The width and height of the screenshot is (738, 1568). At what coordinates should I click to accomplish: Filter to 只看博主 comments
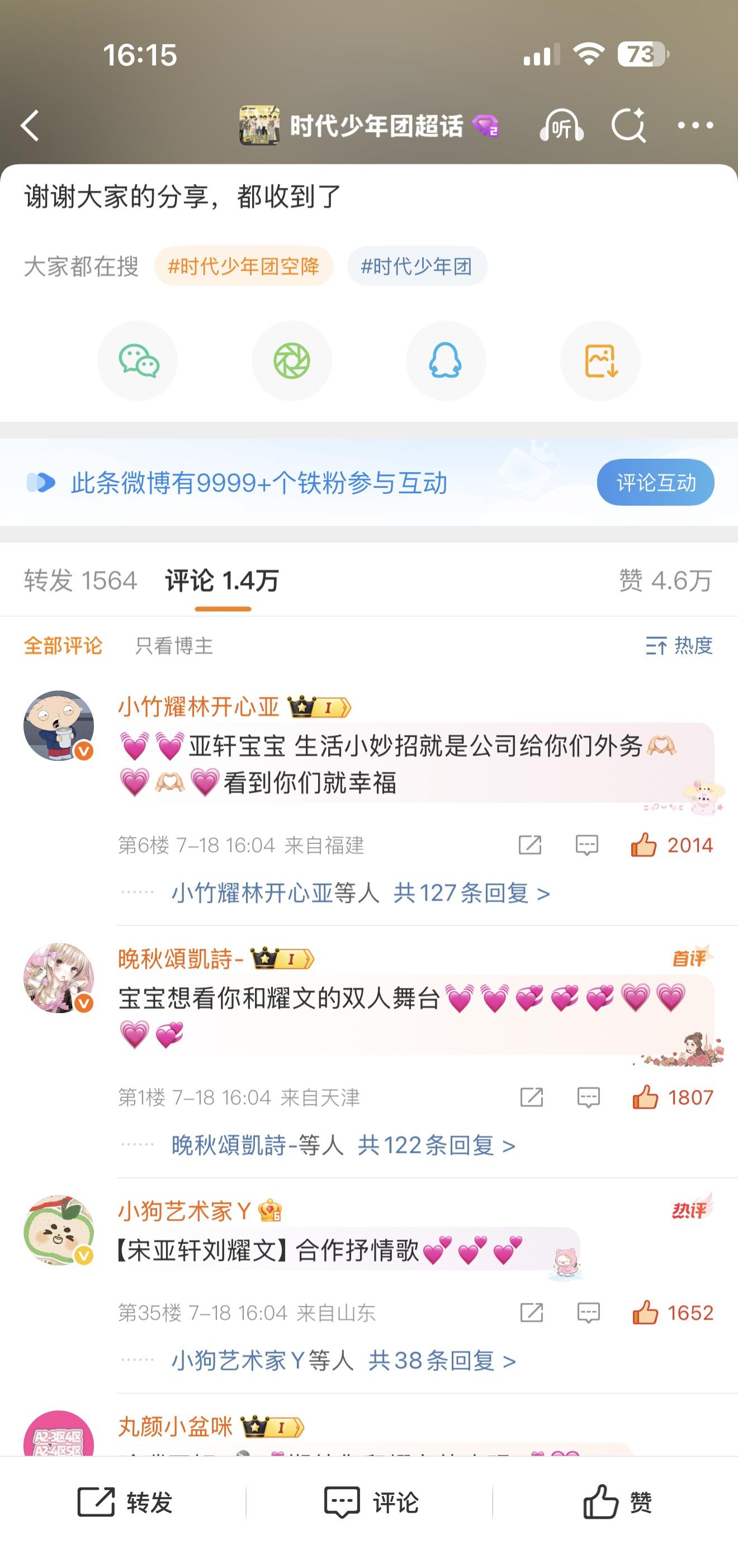click(173, 646)
